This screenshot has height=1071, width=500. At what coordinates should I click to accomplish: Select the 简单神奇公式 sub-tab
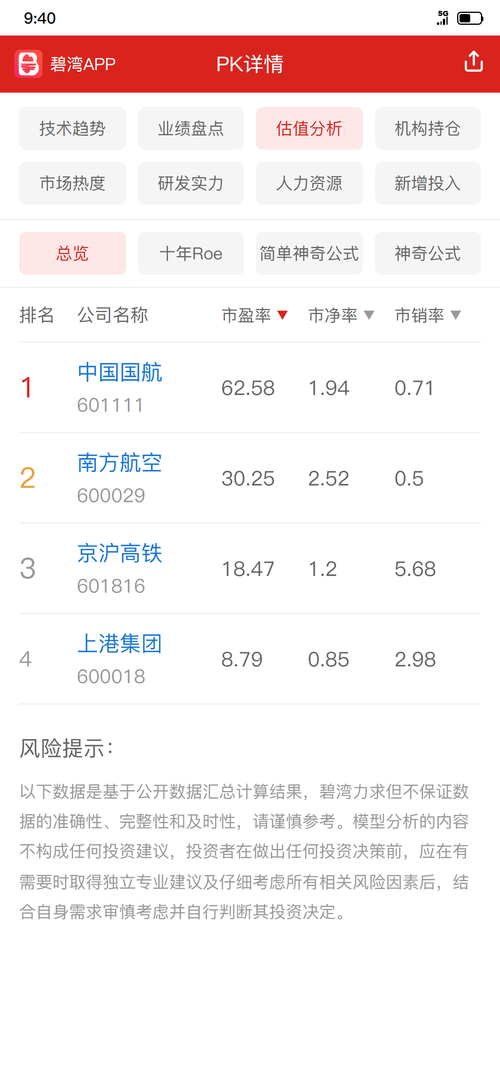309,253
